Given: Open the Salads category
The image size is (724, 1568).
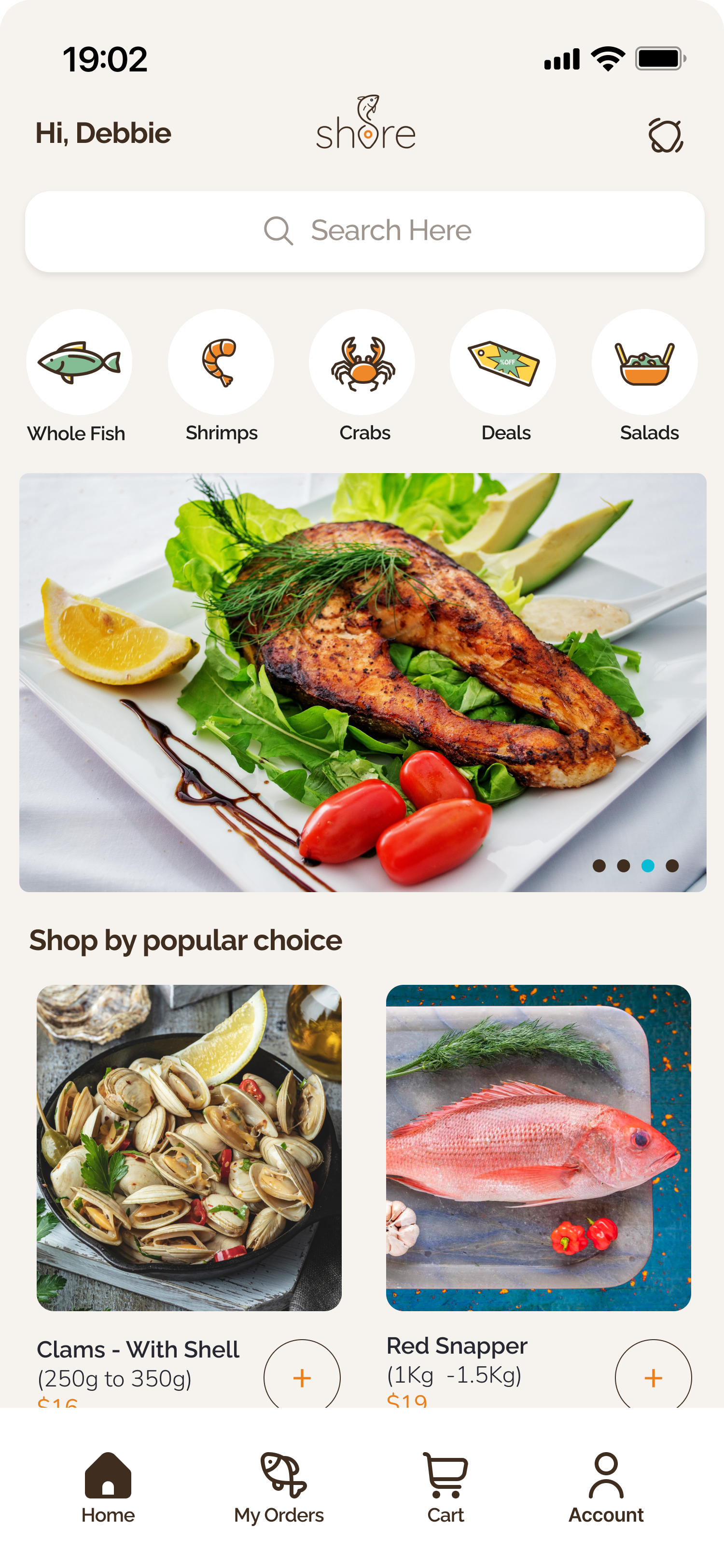Looking at the screenshot, I should pos(645,363).
